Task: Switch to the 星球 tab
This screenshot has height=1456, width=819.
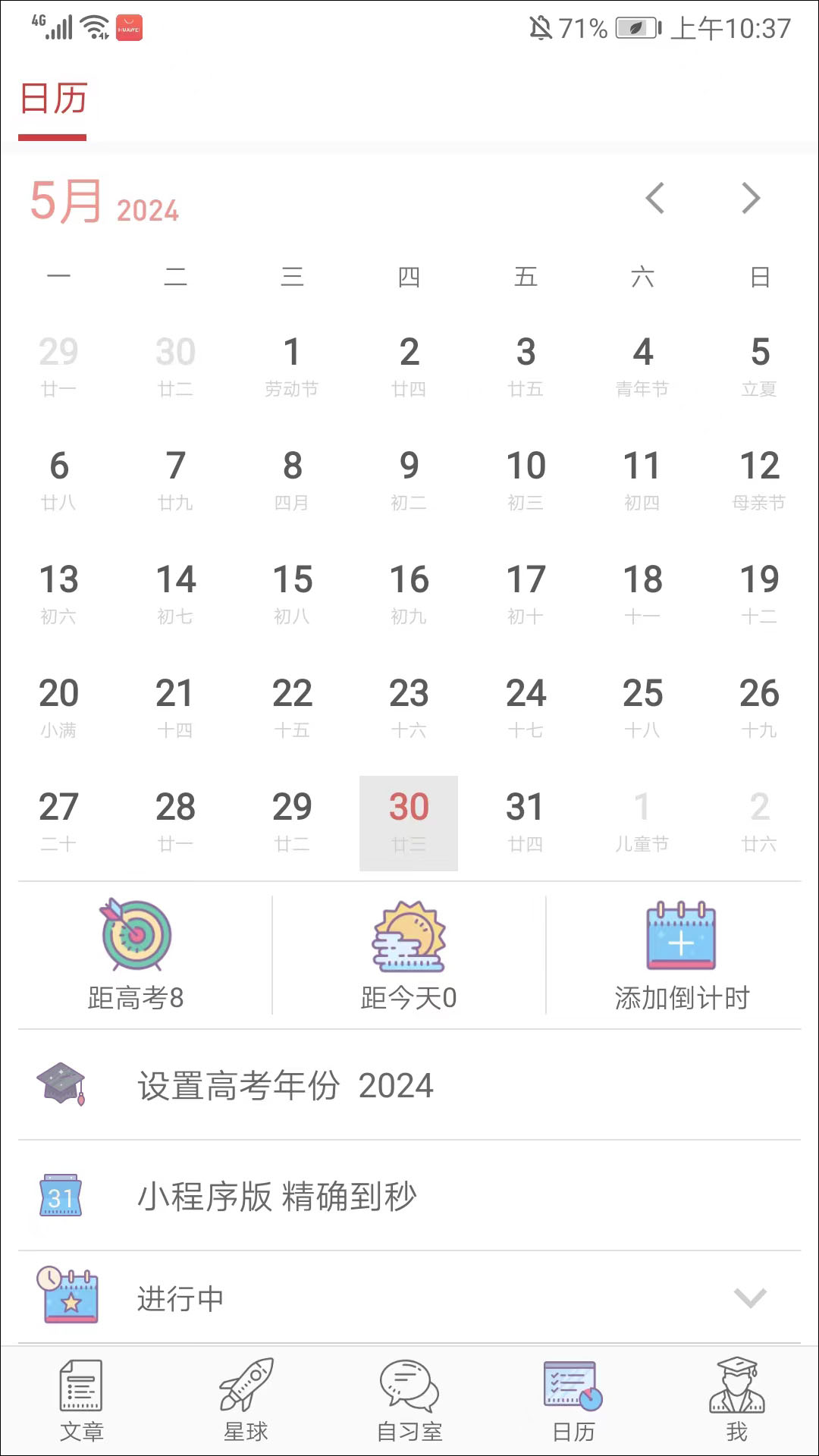Action: tap(246, 1401)
